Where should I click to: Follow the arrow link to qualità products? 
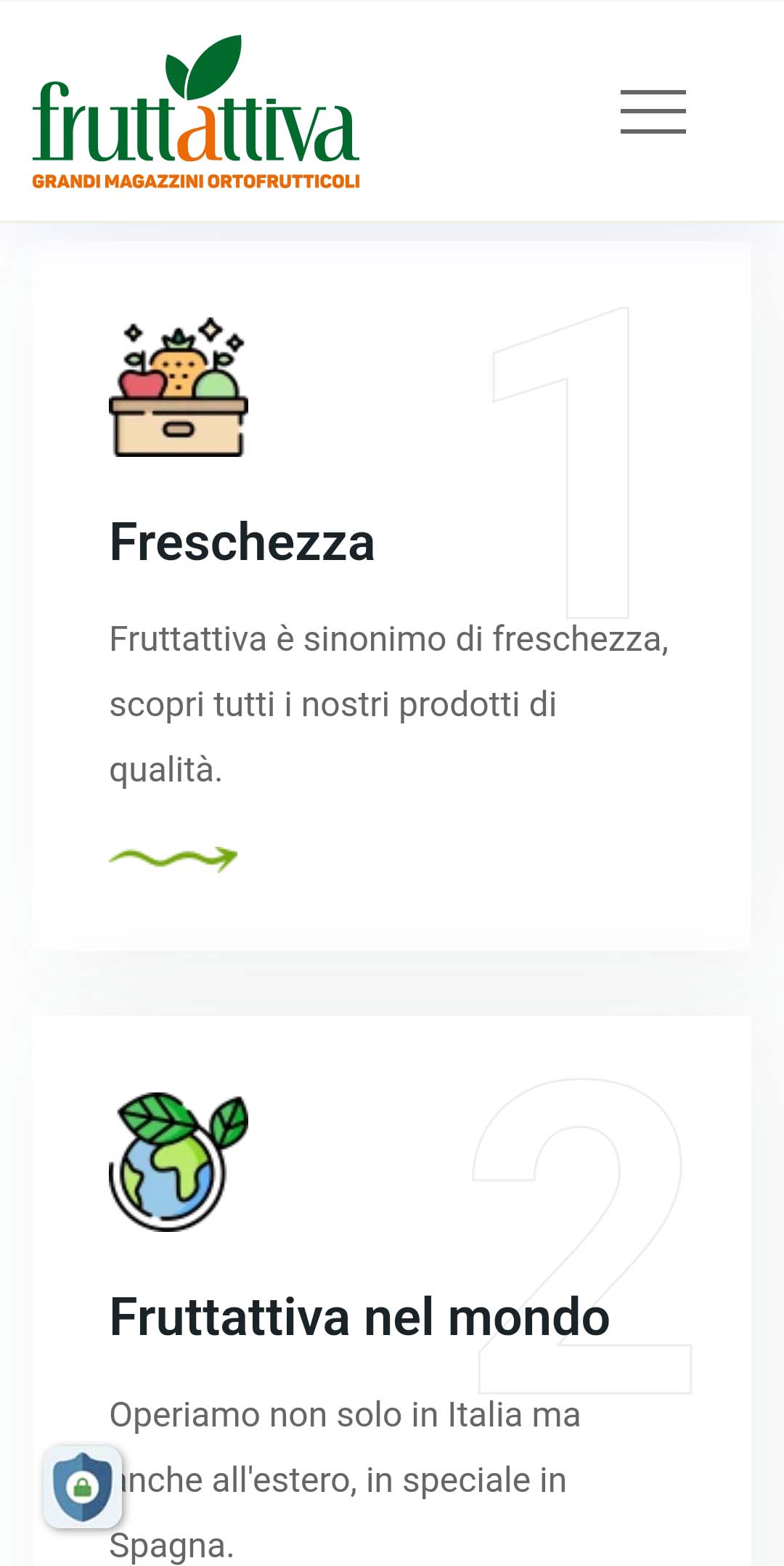point(172,859)
